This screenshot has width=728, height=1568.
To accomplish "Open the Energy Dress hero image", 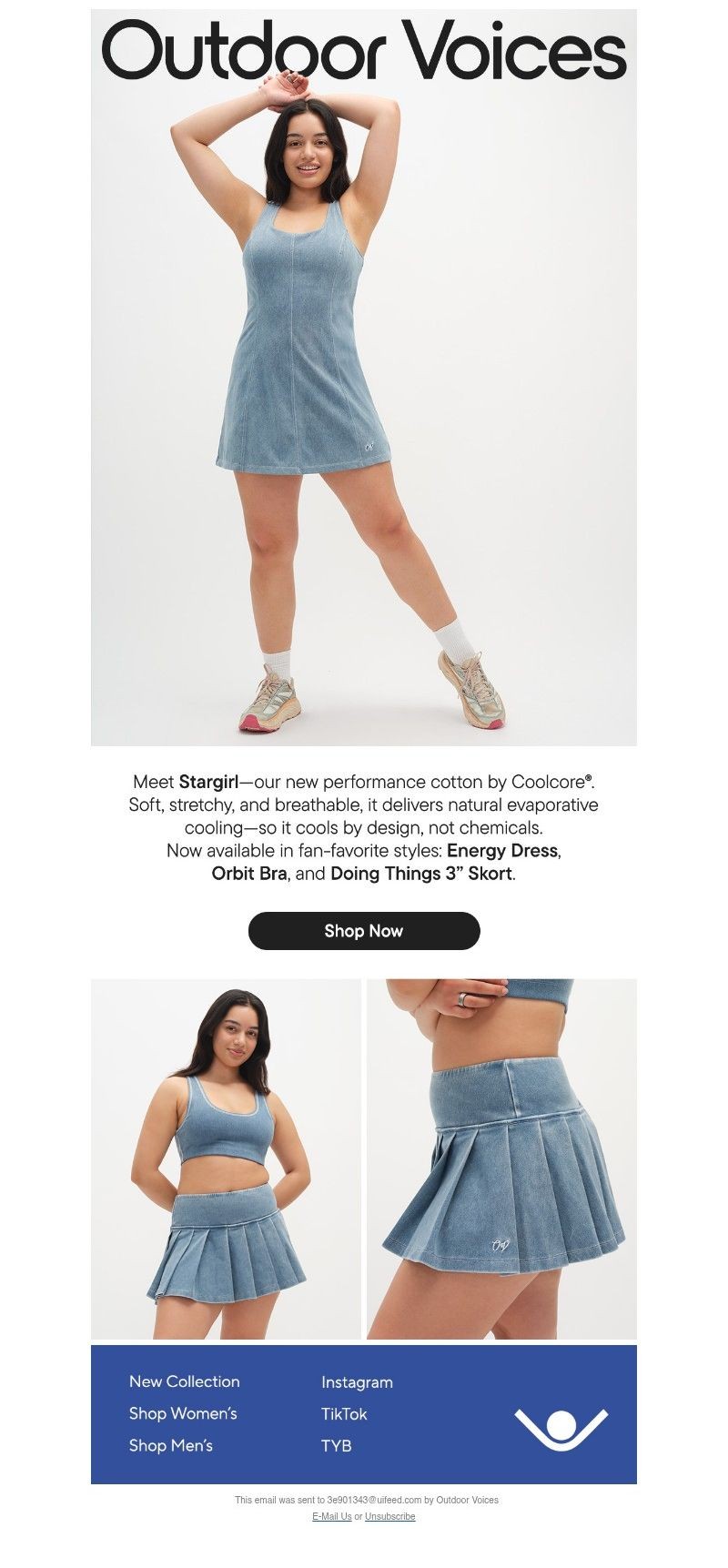I will point(364,410).
